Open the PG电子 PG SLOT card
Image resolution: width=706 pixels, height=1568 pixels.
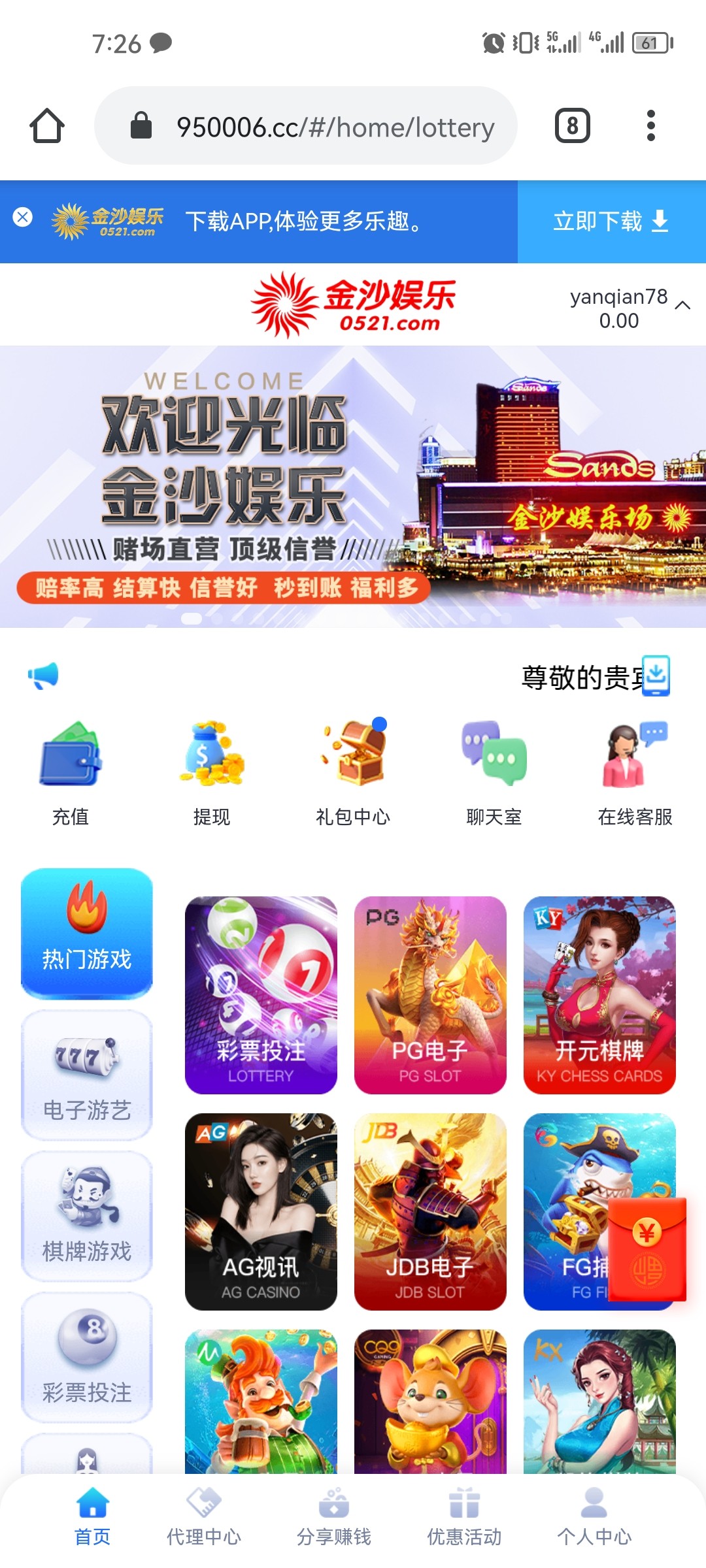click(x=430, y=994)
